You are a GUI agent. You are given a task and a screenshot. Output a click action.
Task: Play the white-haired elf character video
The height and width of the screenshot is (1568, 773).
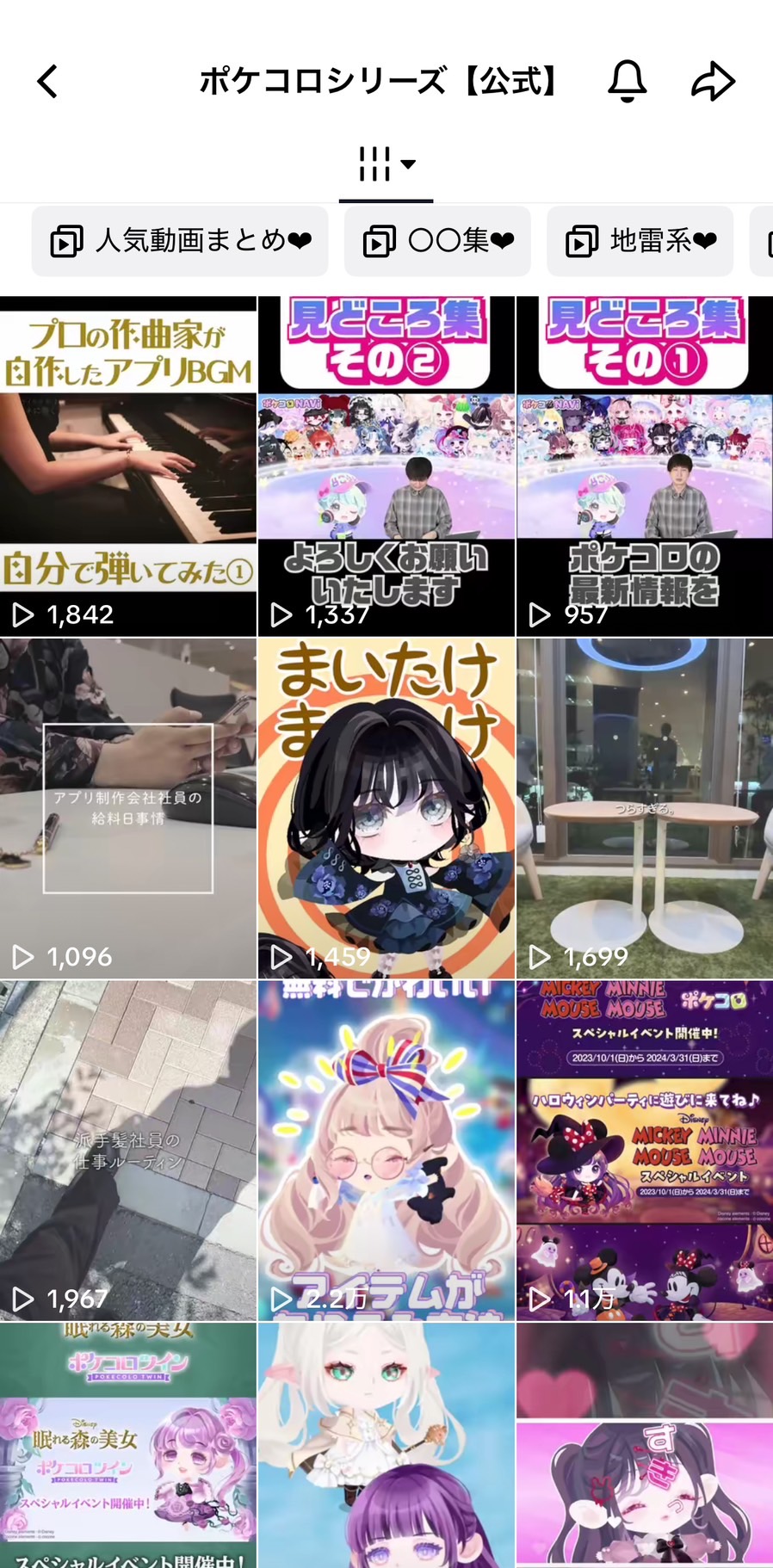386,1446
